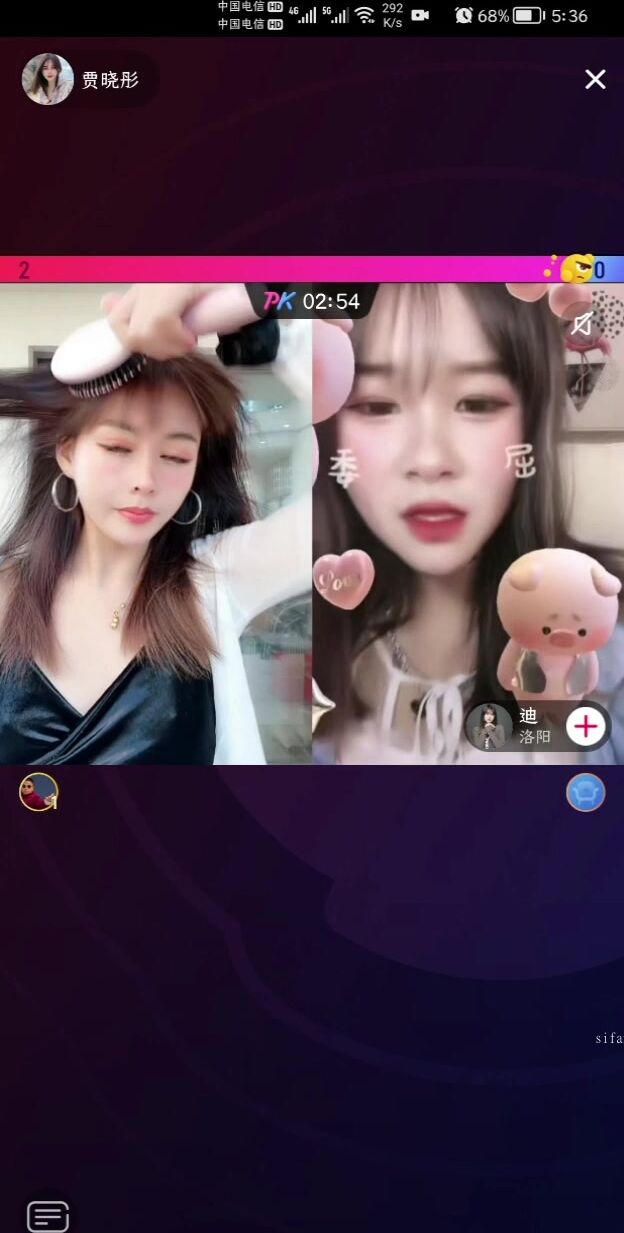Open the comment input icon

pyautogui.click(x=48, y=1216)
